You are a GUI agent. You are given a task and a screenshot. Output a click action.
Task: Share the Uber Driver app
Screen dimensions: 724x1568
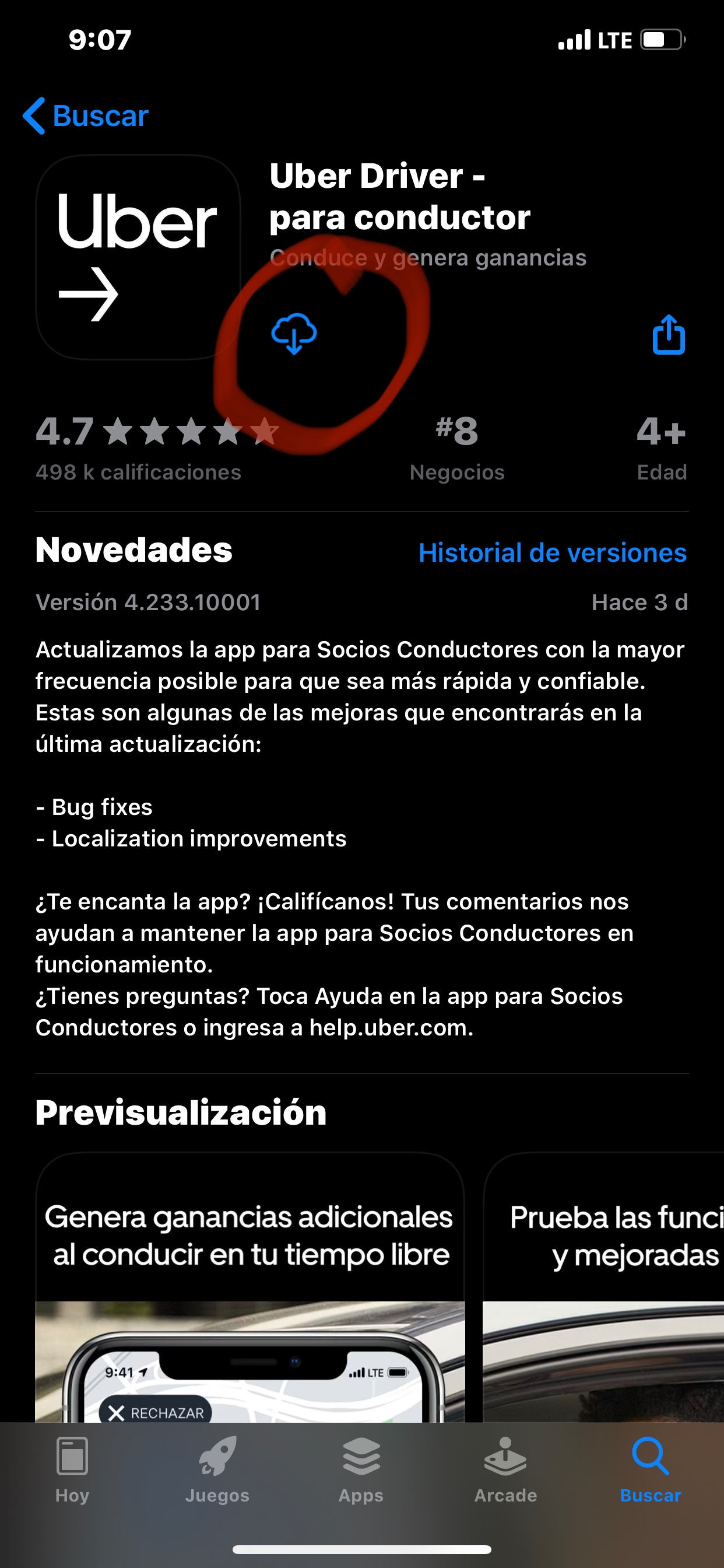[x=669, y=334]
